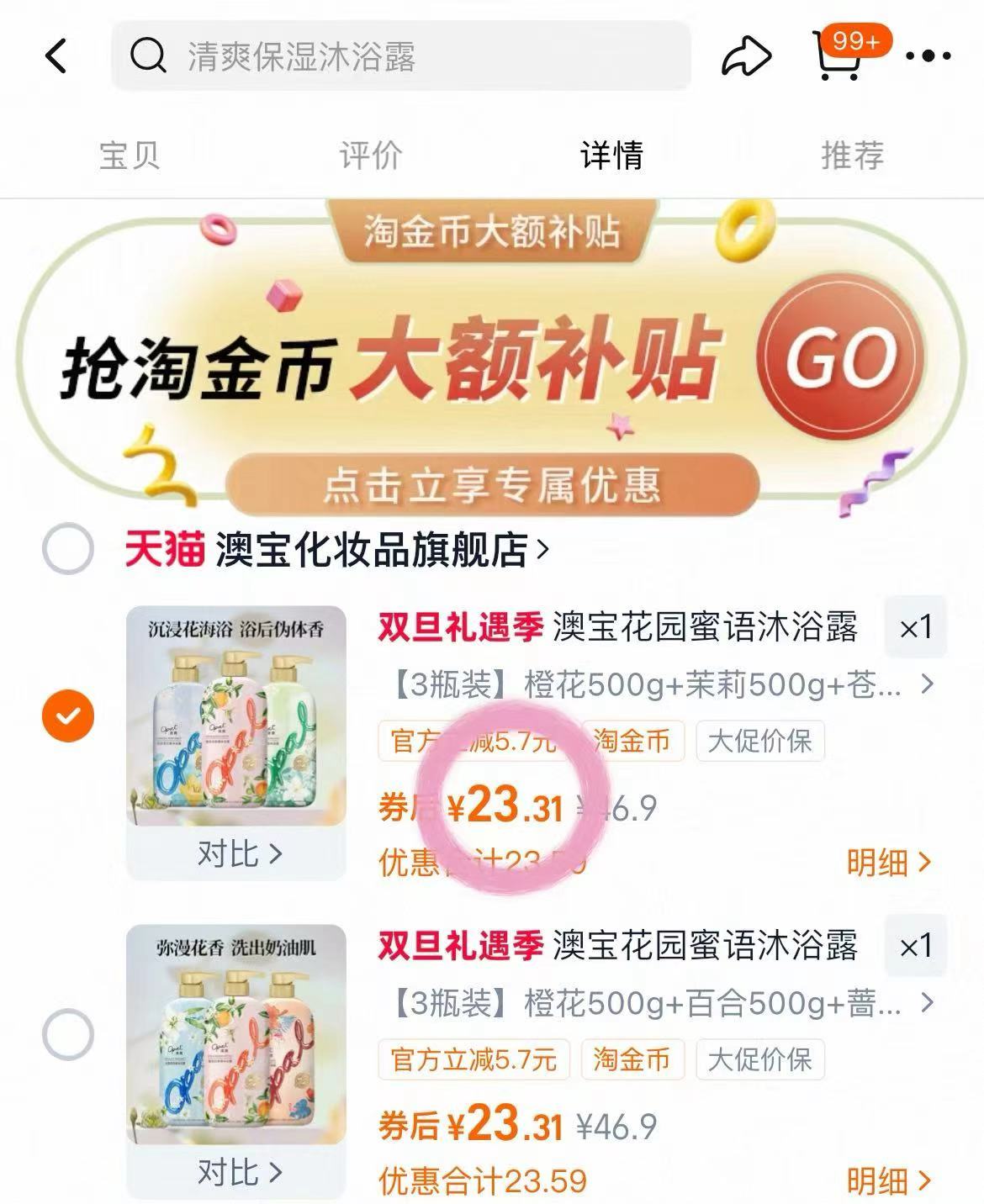Click the magnifier icon in the search bar

click(x=147, y=56)
